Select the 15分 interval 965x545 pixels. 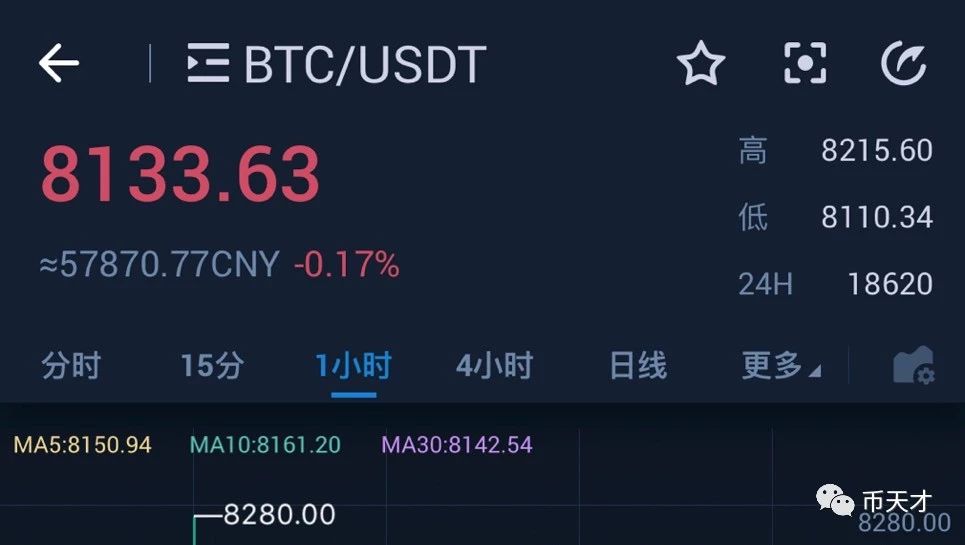coord(212,365)
